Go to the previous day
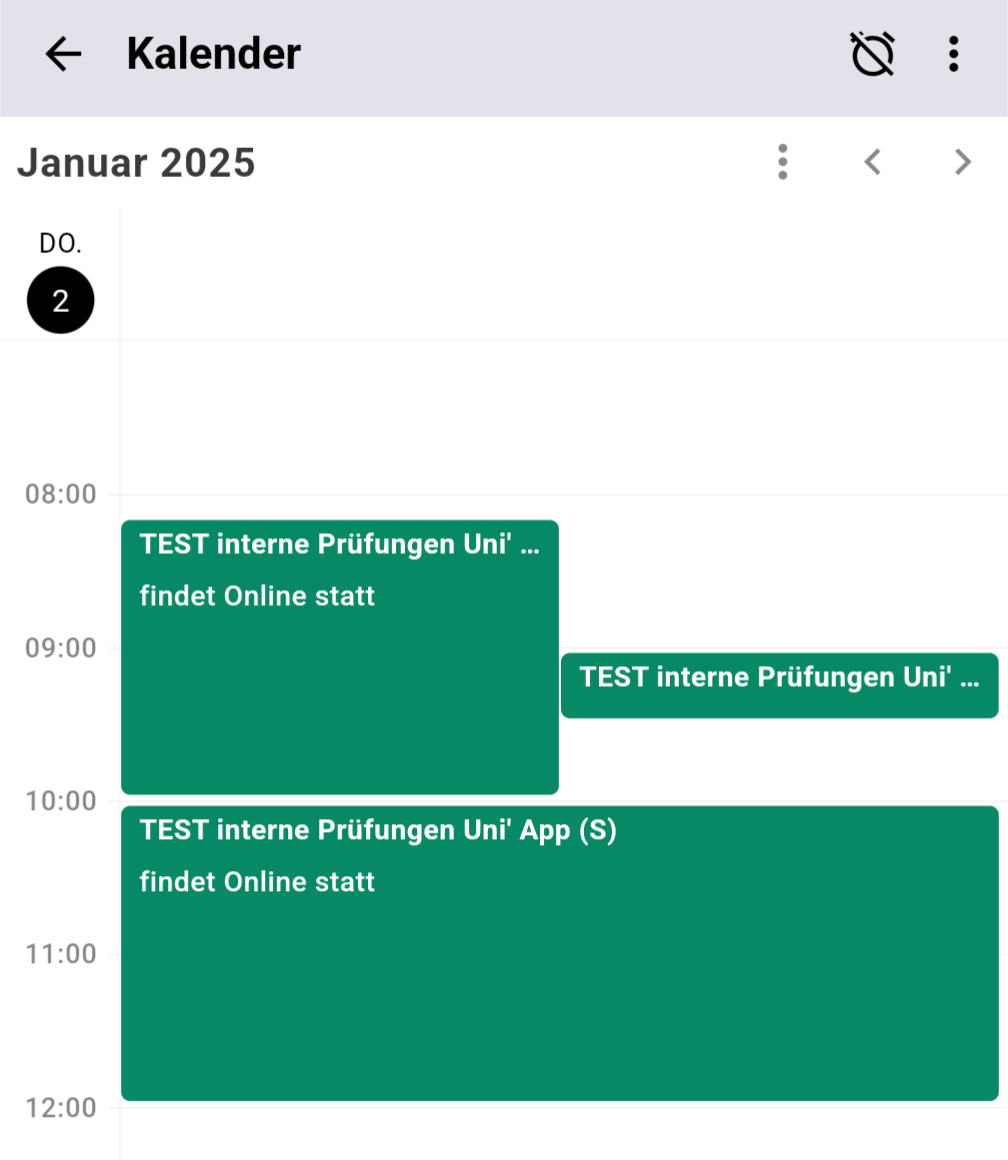Image resolution: width=1008 pixels, height=1160 pixels. click(873, 162)
